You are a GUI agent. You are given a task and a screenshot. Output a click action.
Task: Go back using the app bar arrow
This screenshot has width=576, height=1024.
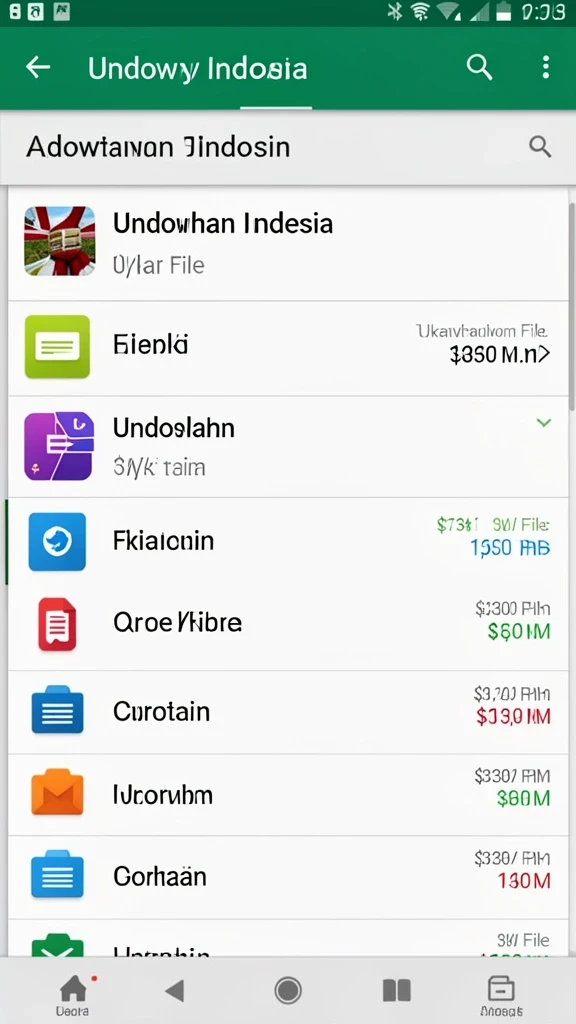coord(38,67)
